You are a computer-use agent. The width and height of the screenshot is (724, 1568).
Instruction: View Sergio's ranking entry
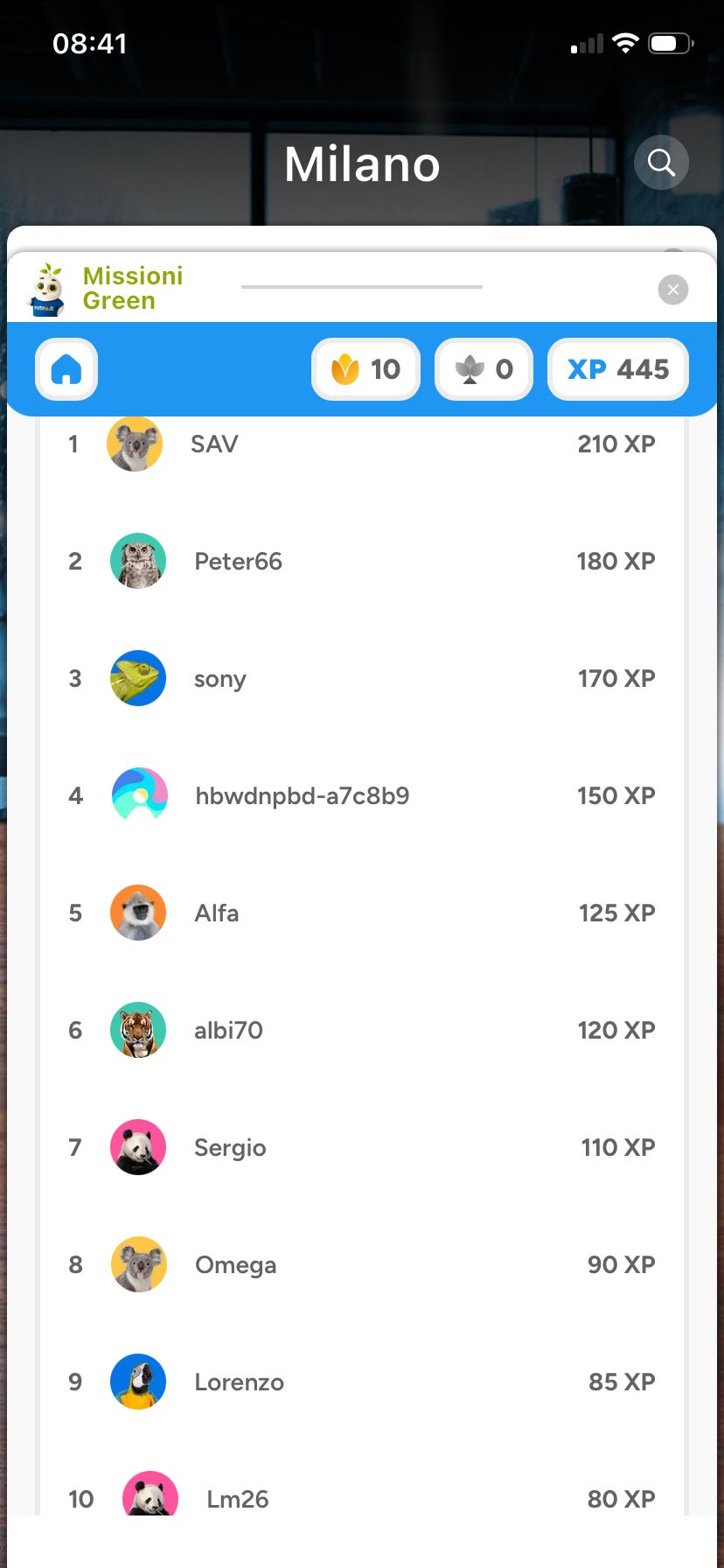[361, 1147]
